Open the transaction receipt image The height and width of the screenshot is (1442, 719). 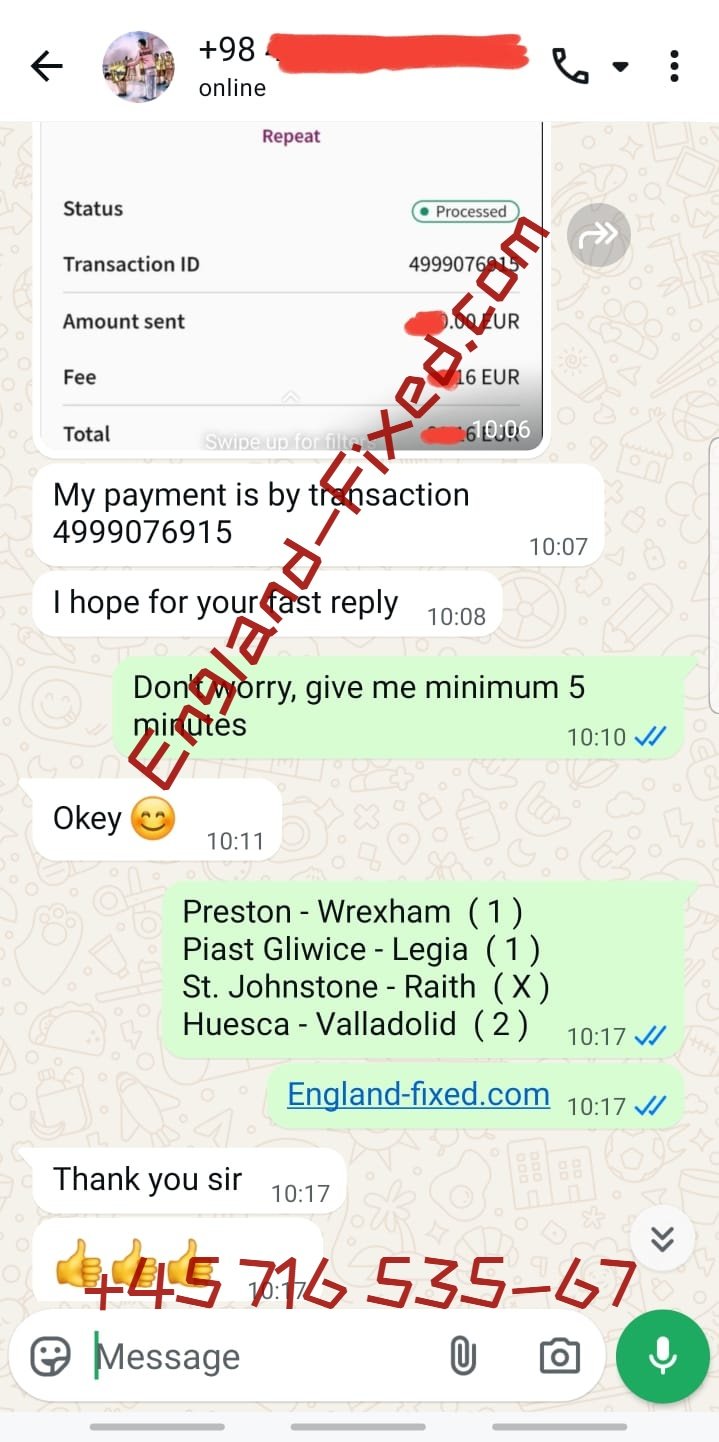(290, 290)
